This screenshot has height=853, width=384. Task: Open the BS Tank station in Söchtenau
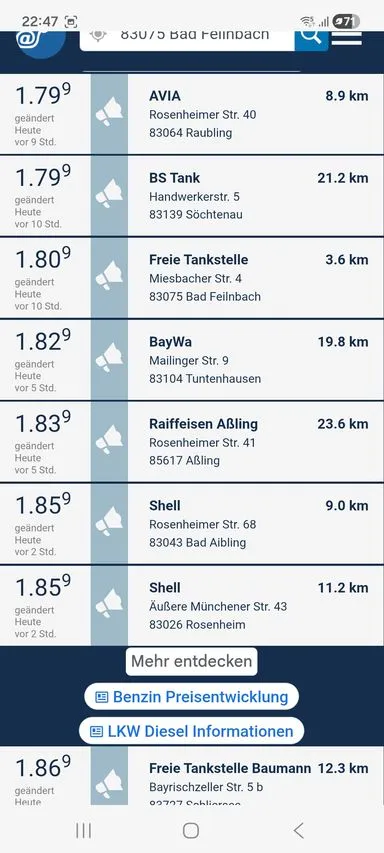[192, 196]
